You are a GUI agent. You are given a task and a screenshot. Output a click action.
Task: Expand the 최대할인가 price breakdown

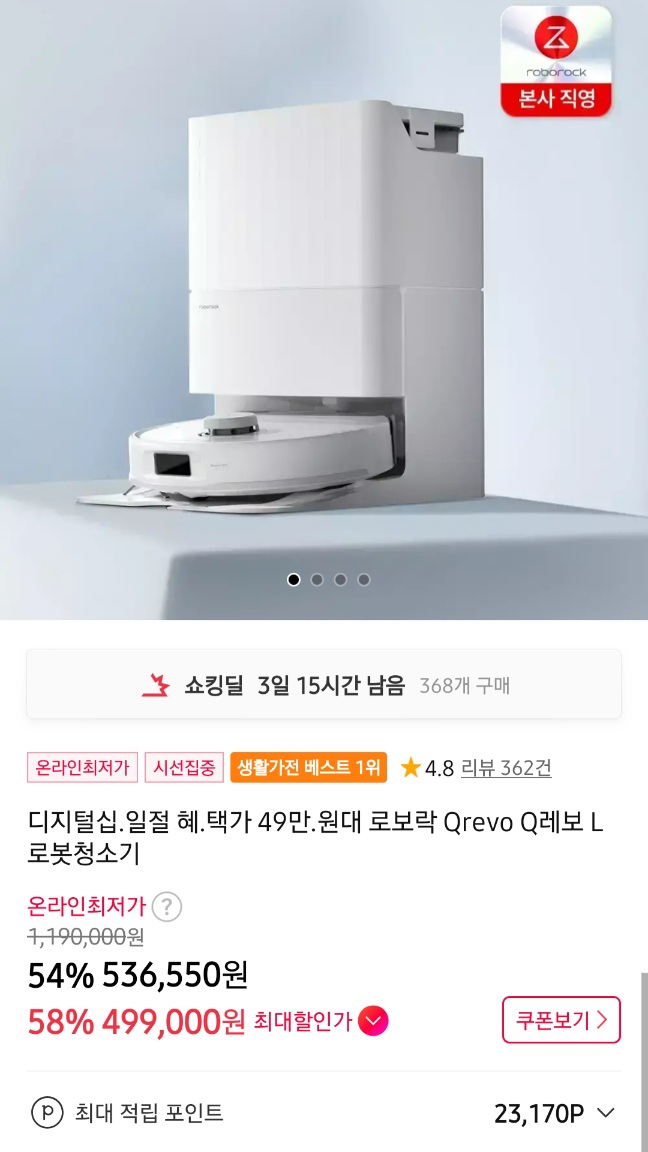coord(373,1021)
